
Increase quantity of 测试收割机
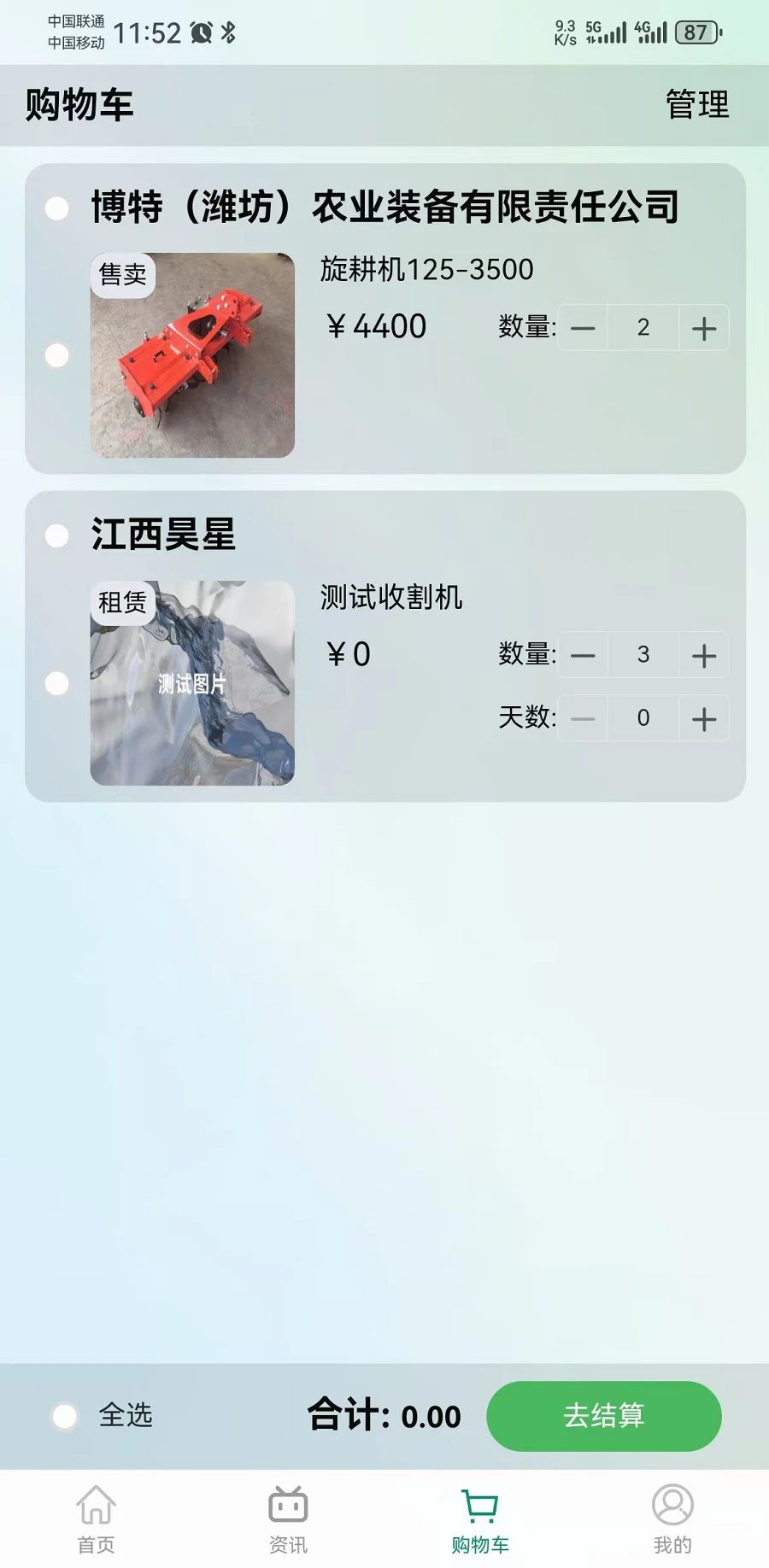(704, 656)
